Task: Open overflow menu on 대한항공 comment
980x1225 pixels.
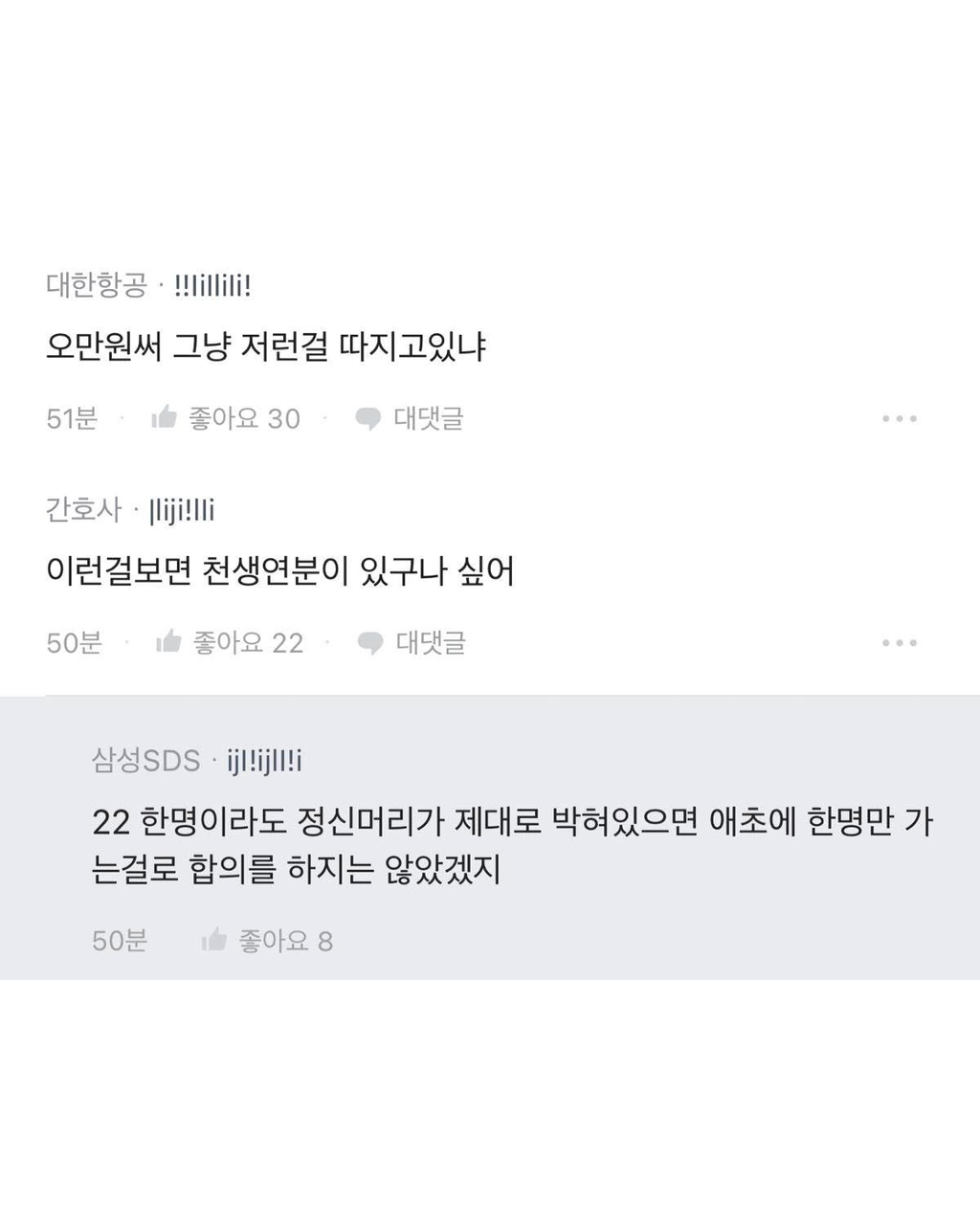Action: (x=900, y=418)
